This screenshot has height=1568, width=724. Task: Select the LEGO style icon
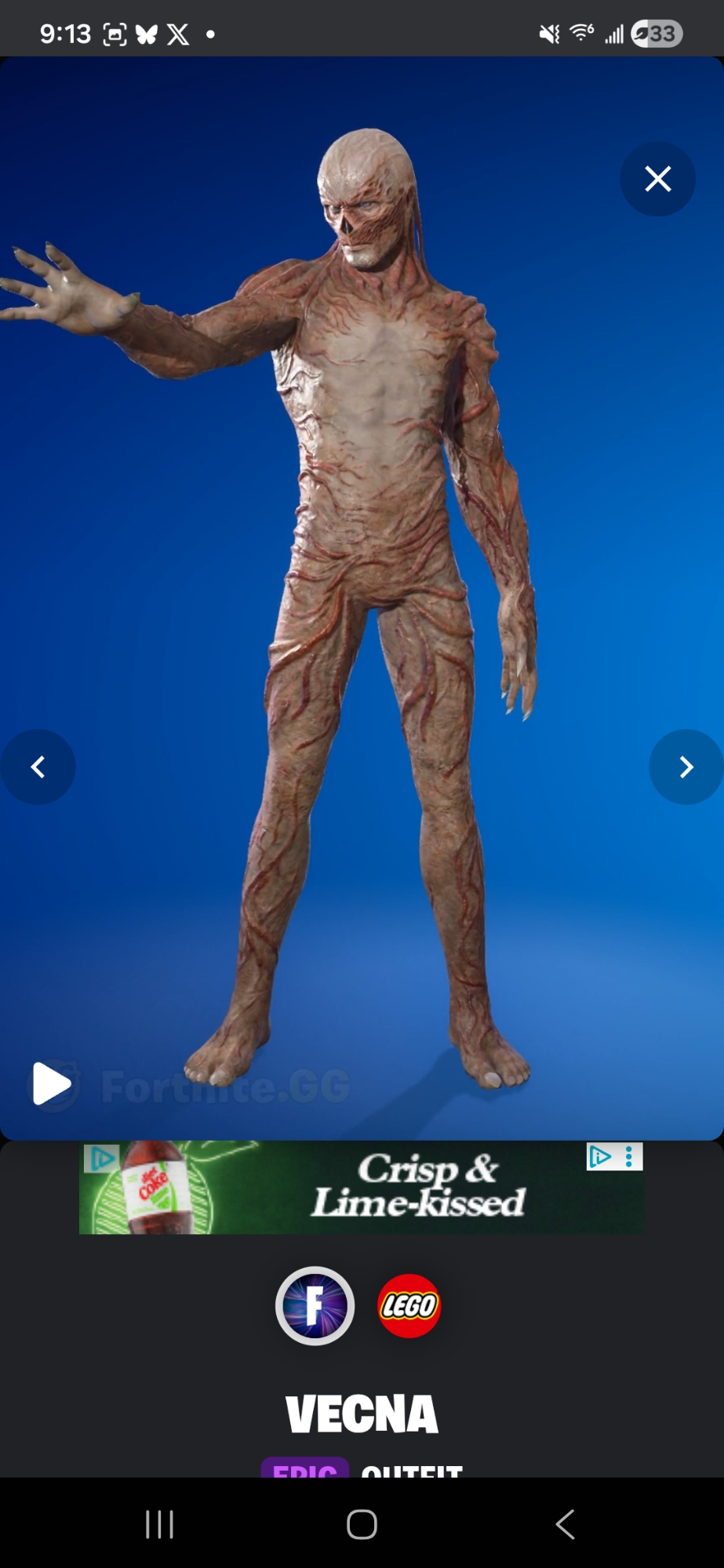point(409,1306)
